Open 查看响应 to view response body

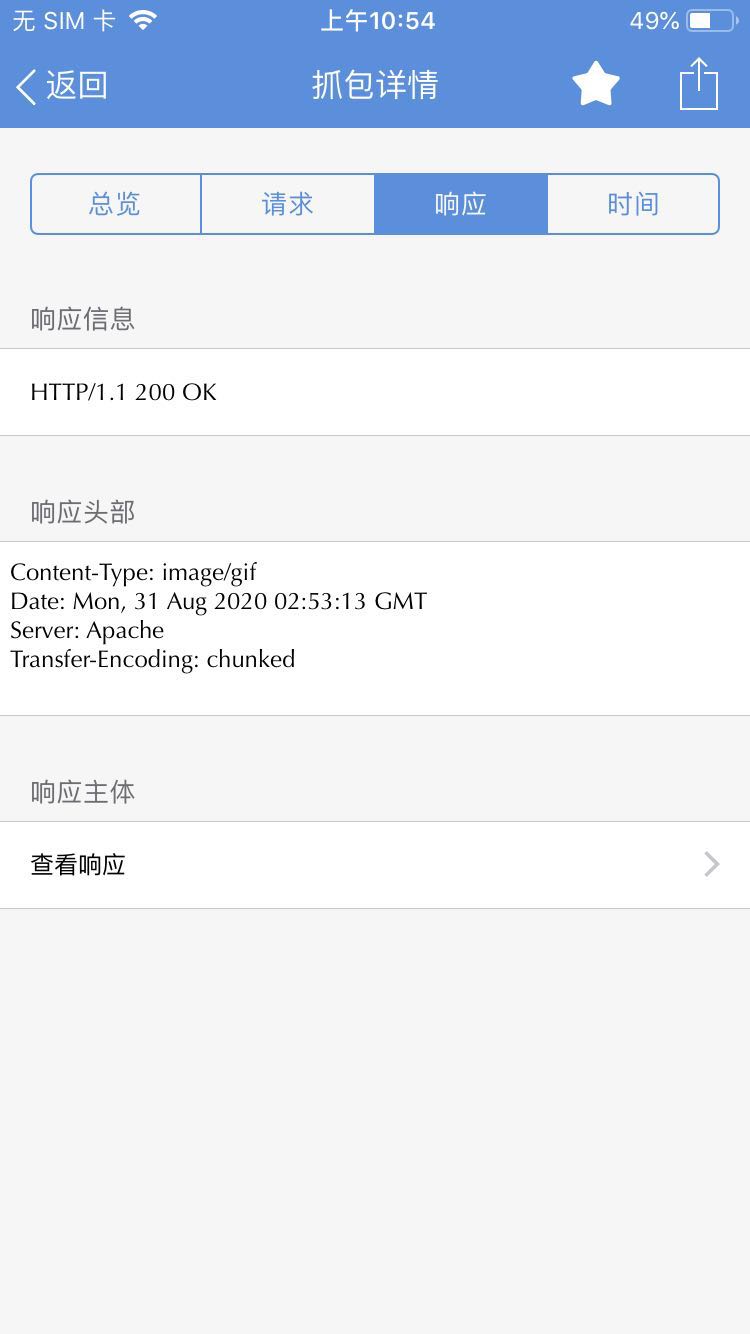[x=78, y=864]
